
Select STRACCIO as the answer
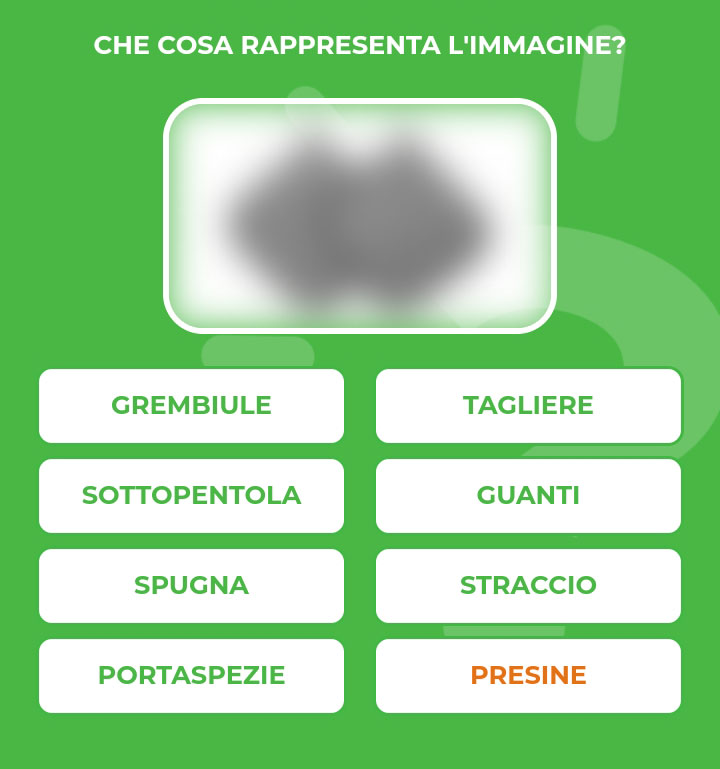click(528, 586)
